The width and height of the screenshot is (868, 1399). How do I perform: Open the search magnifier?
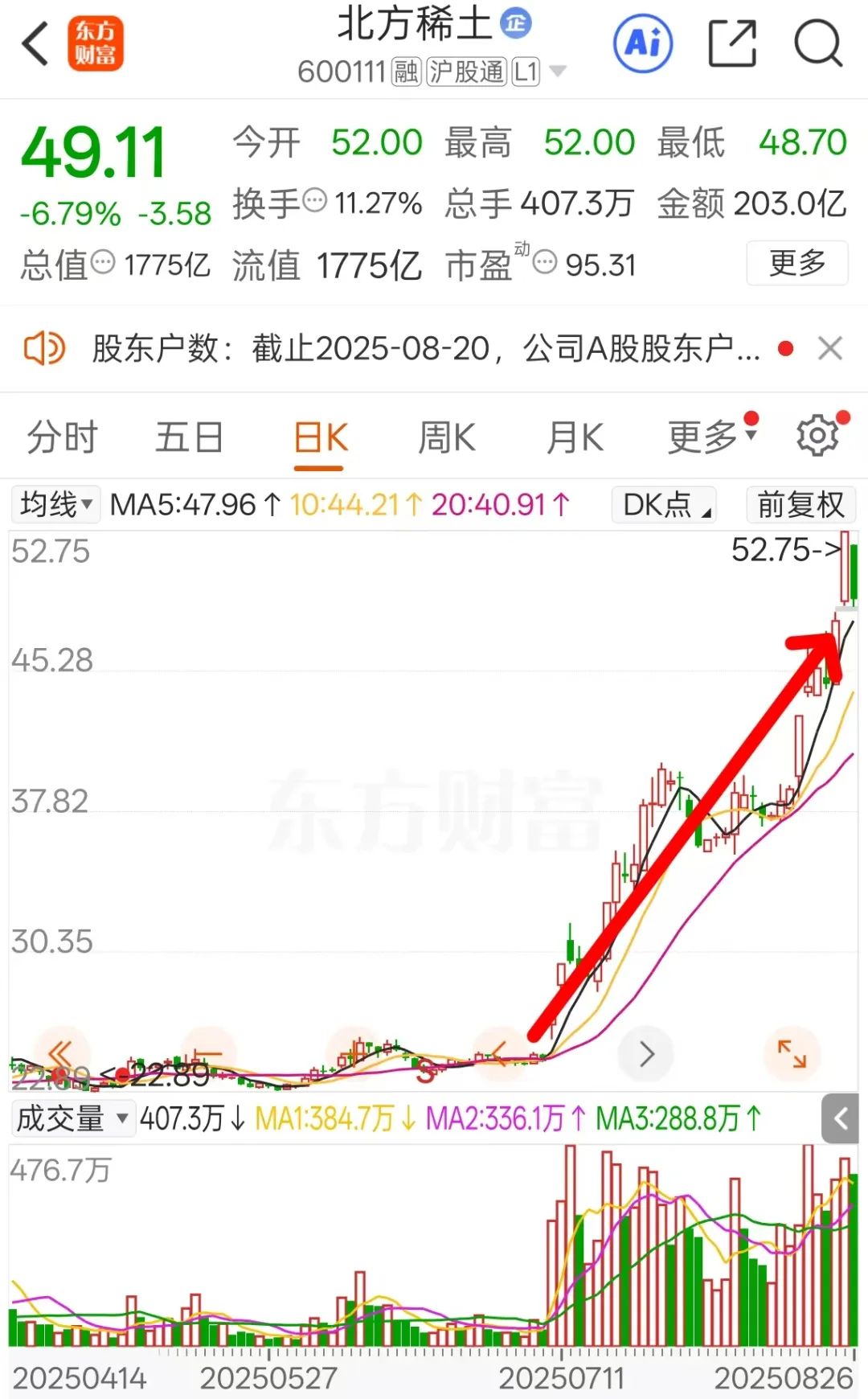coord(818,43)
